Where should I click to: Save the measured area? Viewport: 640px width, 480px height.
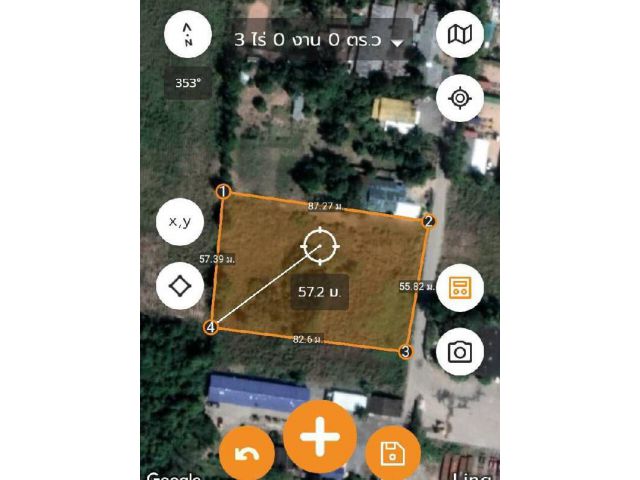click(392, 456)
